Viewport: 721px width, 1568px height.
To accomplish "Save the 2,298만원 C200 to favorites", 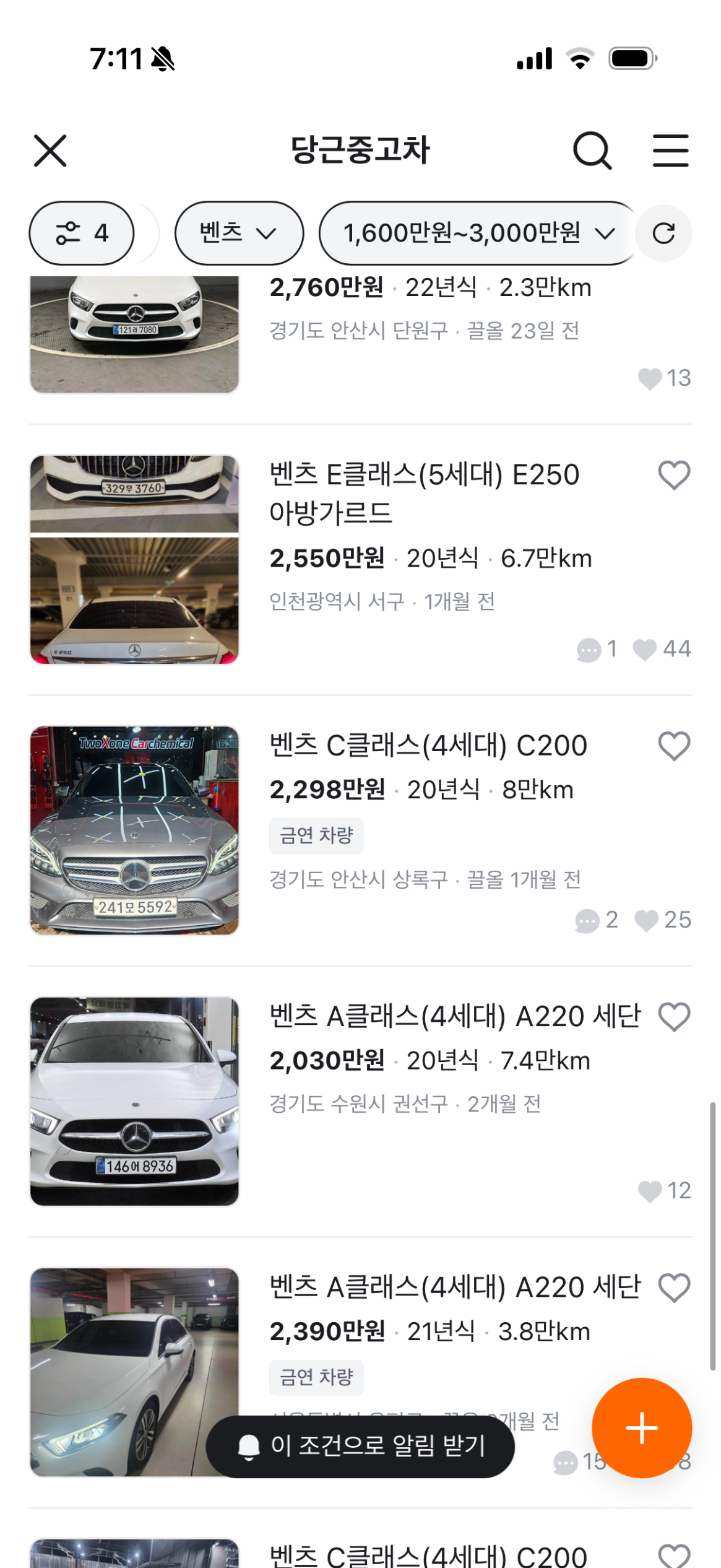I will coord(674,746).
